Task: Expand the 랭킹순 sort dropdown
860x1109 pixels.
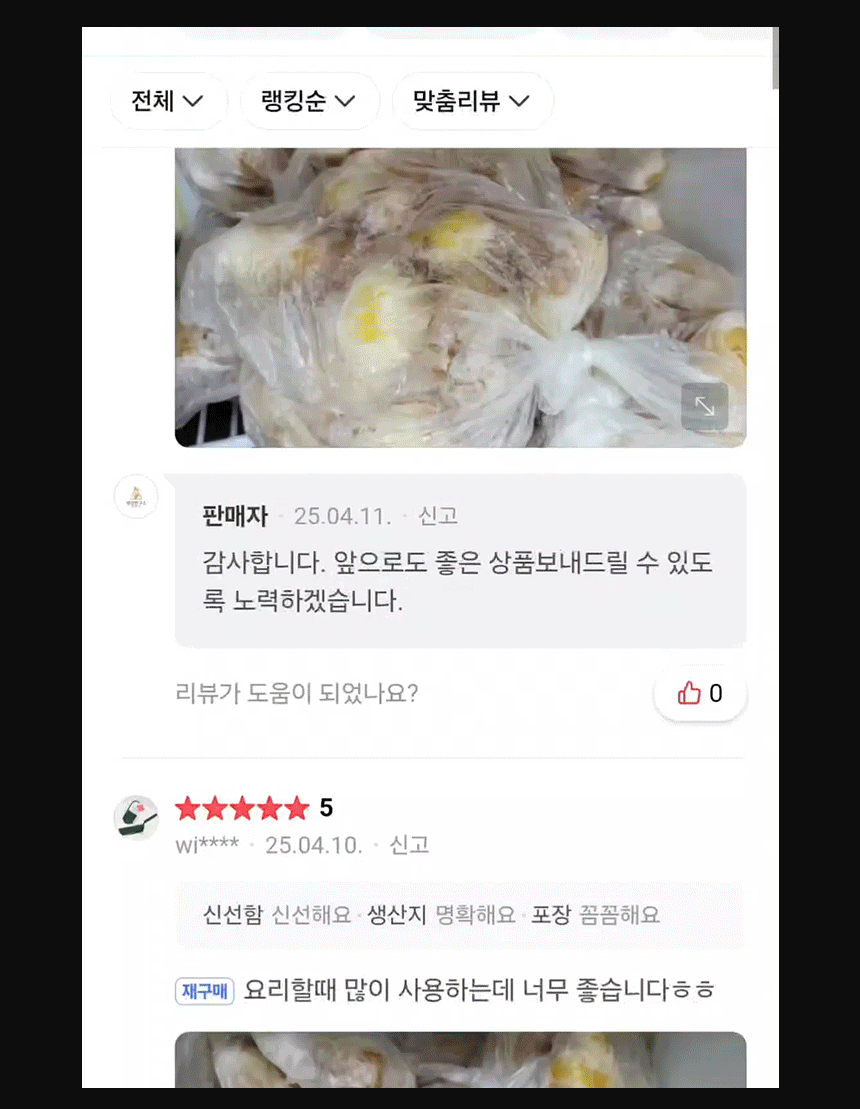Action: pos(309,101)
